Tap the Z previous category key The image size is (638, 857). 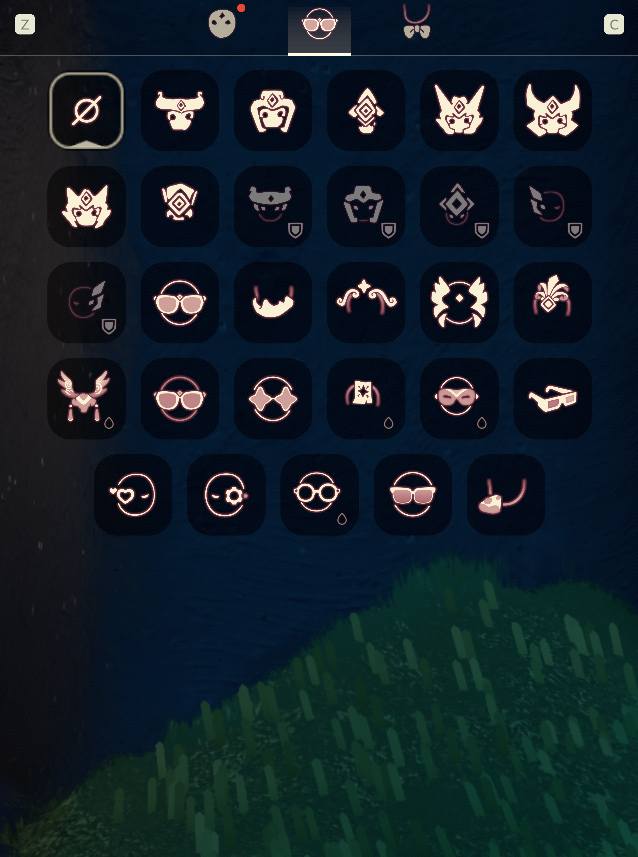(25, 25)
